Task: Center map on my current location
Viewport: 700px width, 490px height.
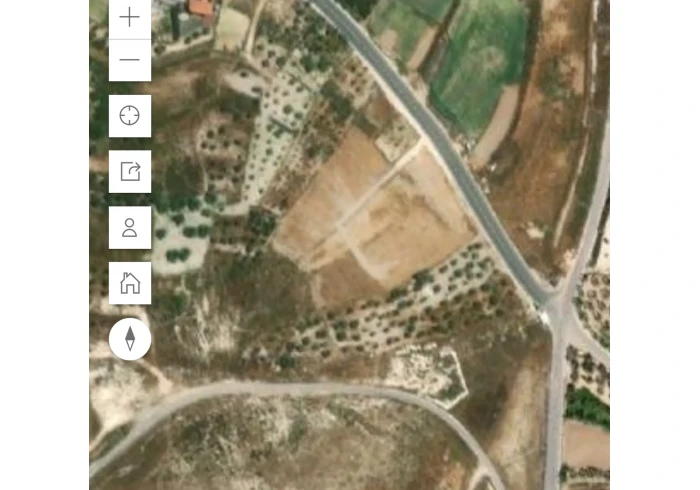Action: pos(130,116)
